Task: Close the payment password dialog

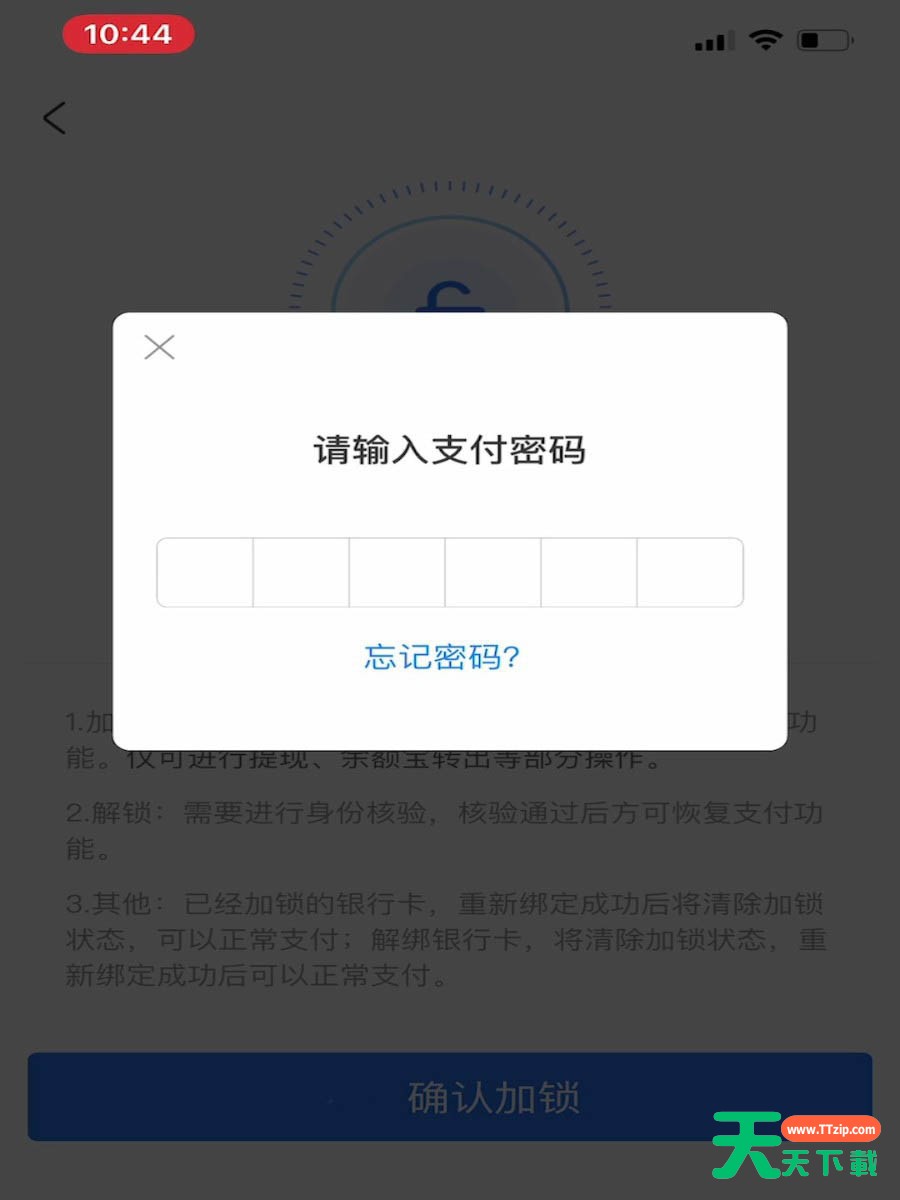Action: click(159, 347)
